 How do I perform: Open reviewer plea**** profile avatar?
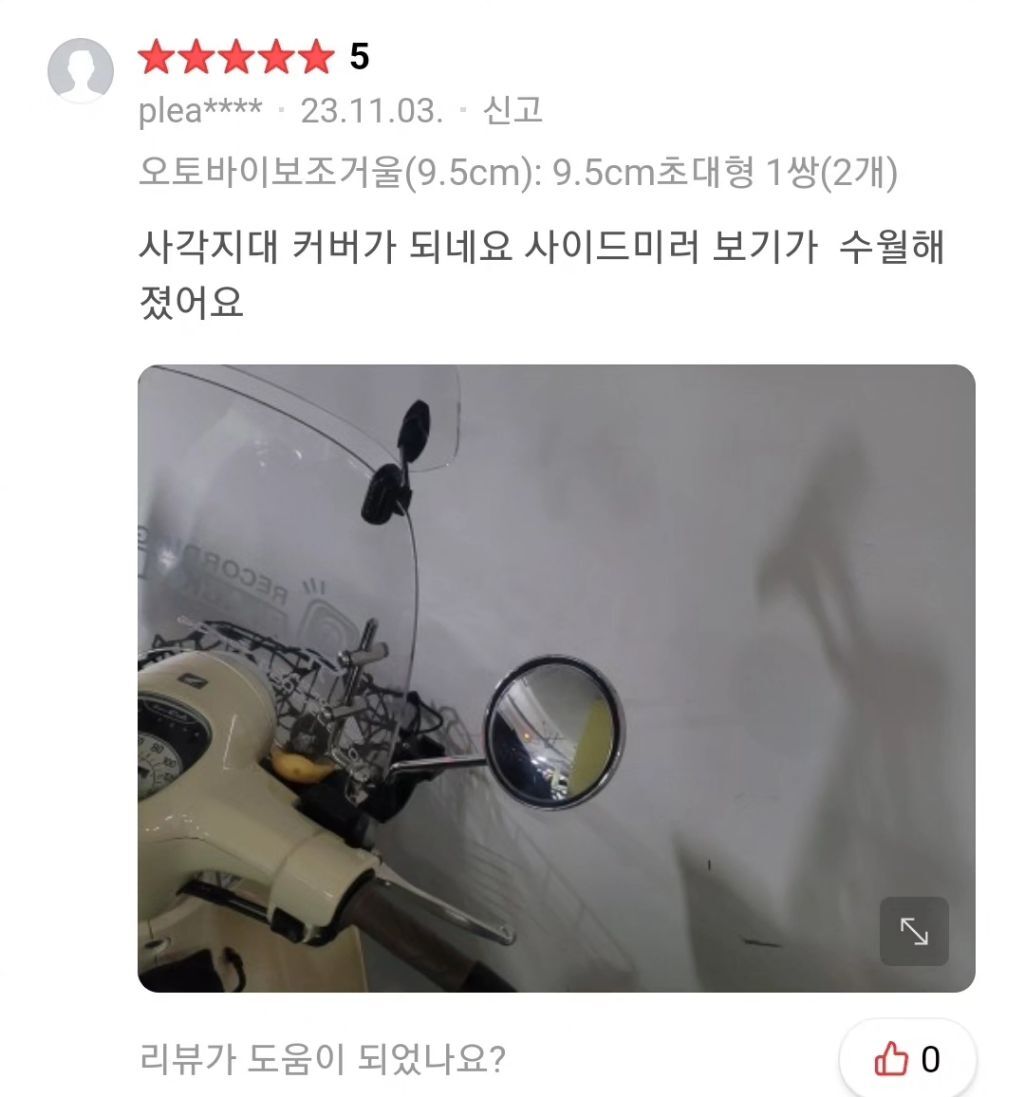[x=80, y=70]
